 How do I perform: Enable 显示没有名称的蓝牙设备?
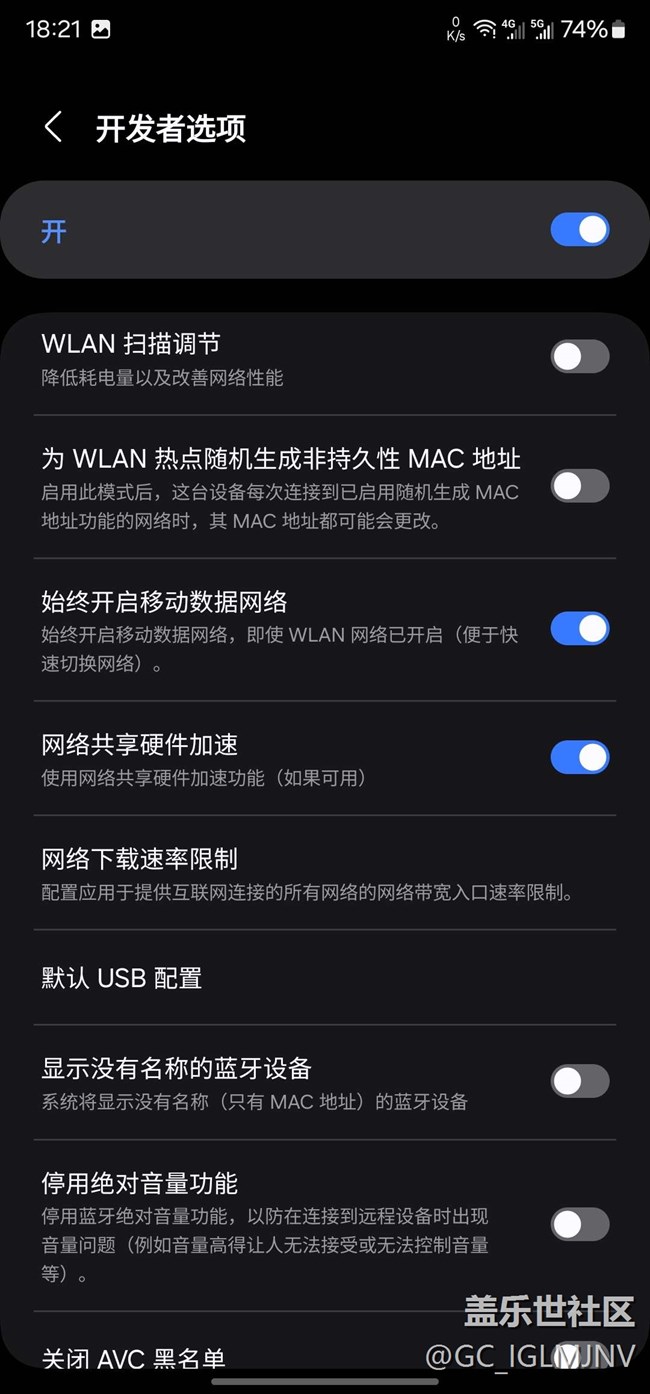580,1082
